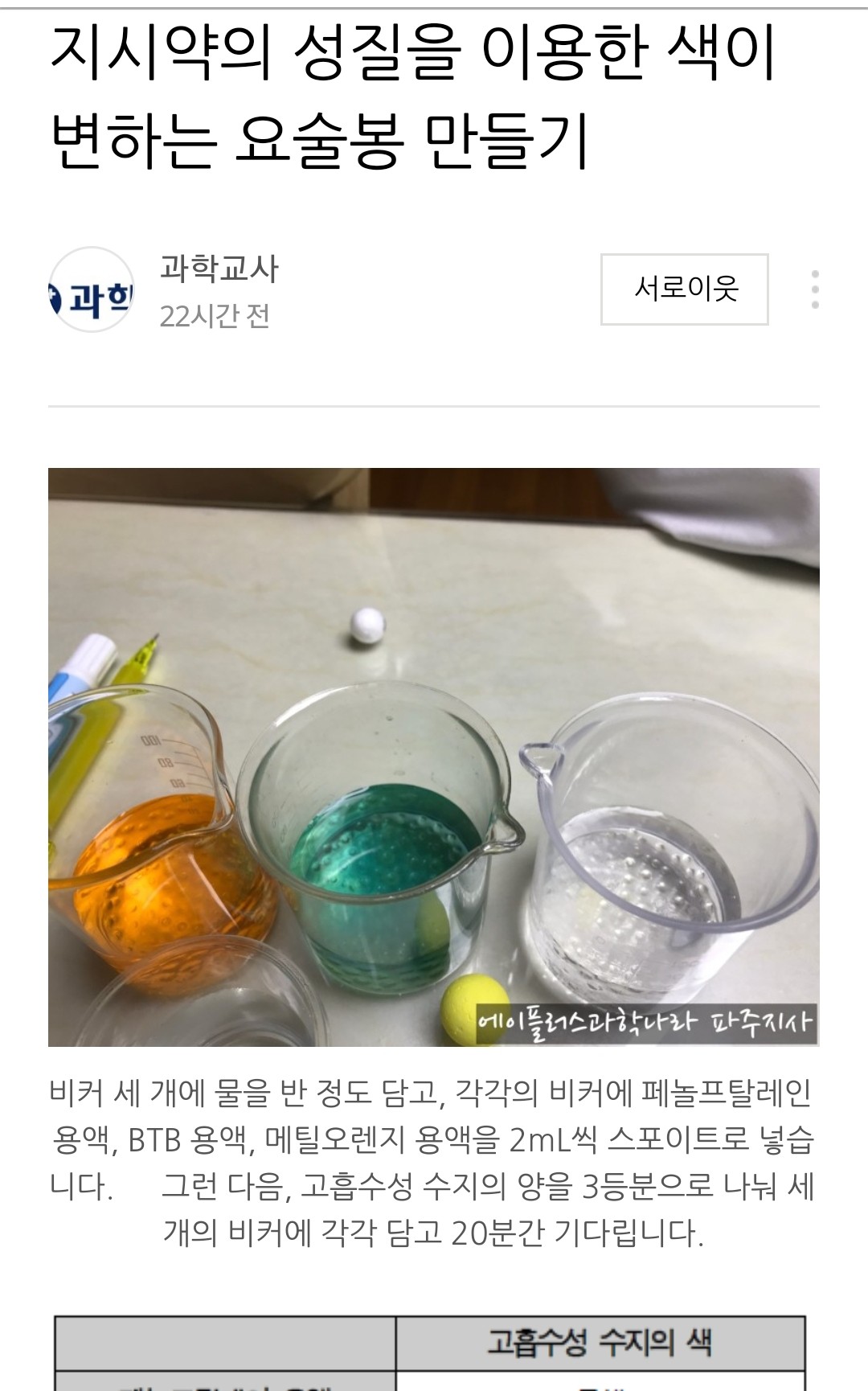Tap the 서로이웃 button

coord(684,289)
